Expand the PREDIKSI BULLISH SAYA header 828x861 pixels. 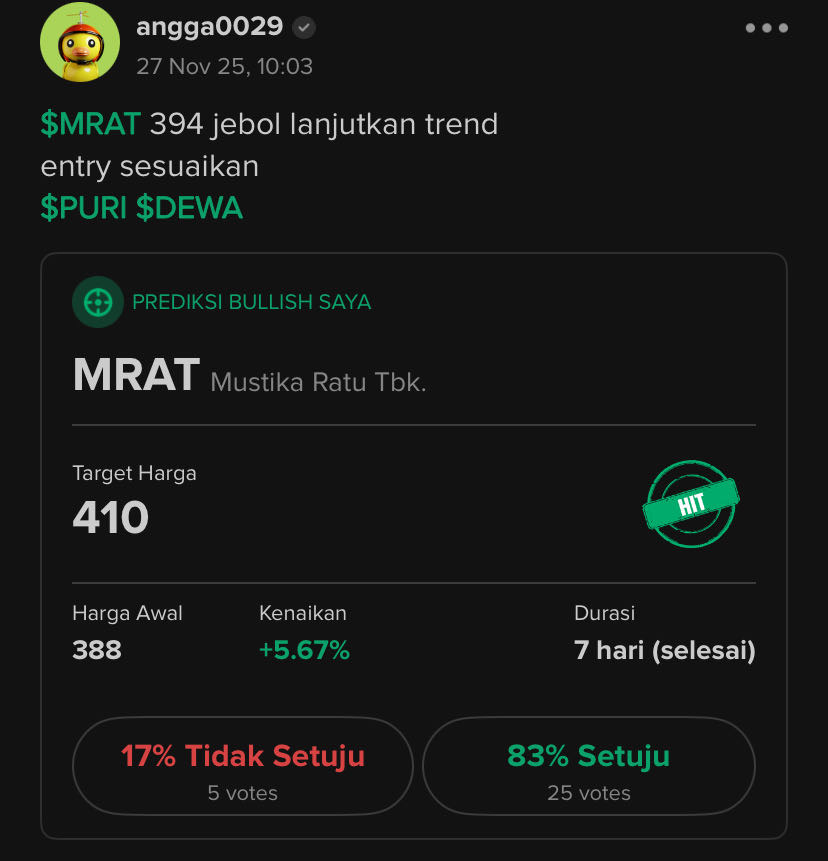pos(252,302)
